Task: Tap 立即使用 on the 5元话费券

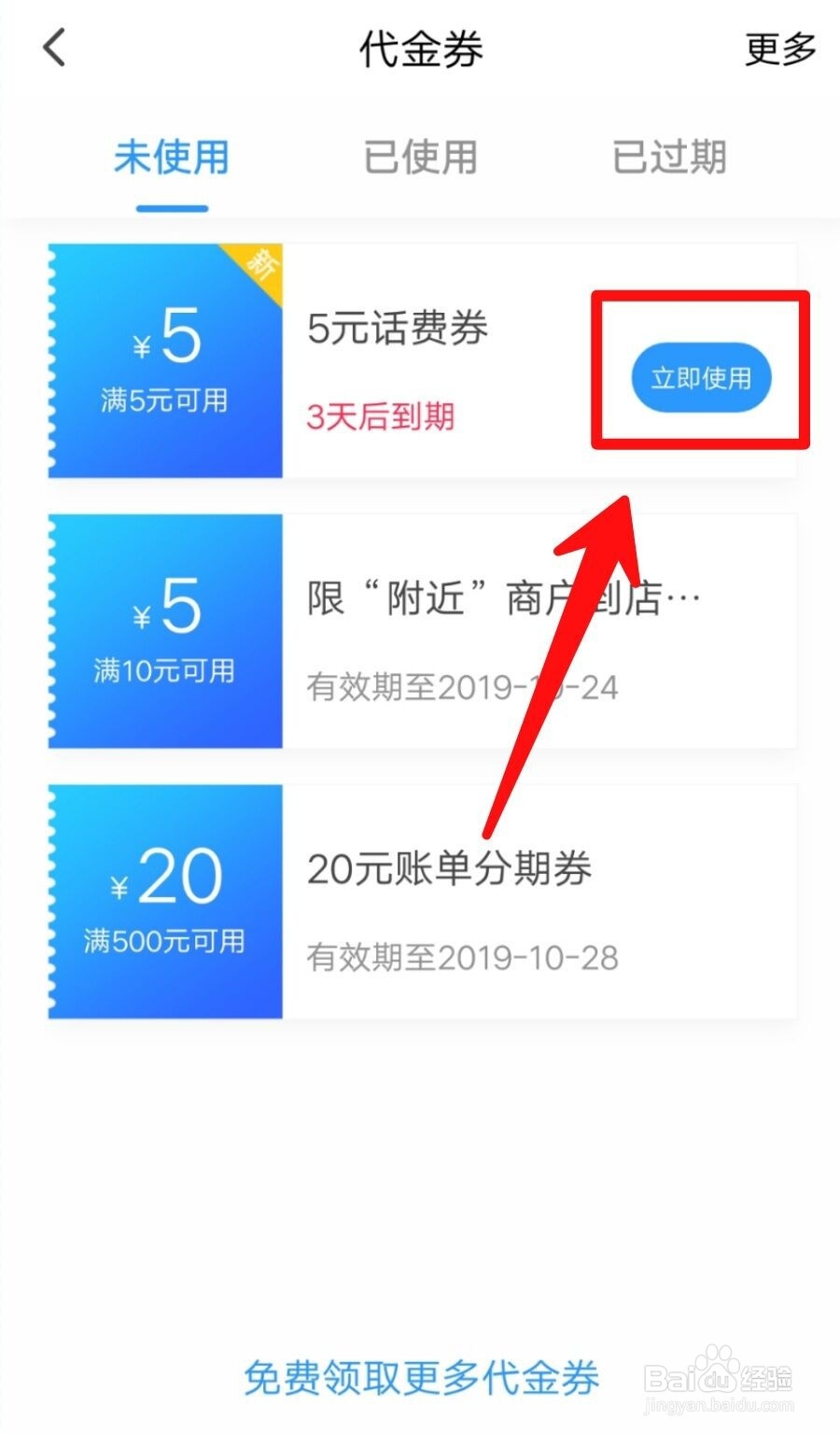Action: 702,377
